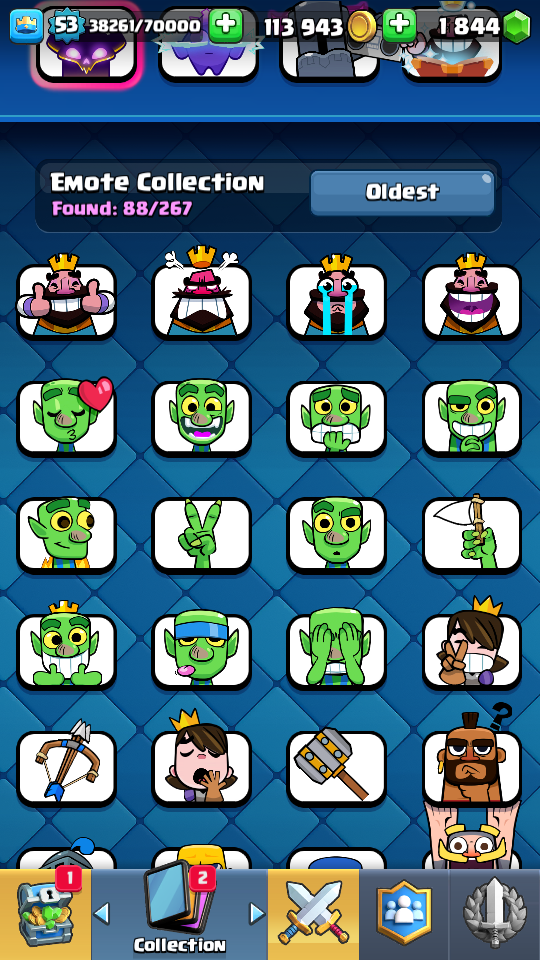This screenshot has height=960, width=540.
Task: Pick the goblin peace sign hand emote
Action: (201, 534)
